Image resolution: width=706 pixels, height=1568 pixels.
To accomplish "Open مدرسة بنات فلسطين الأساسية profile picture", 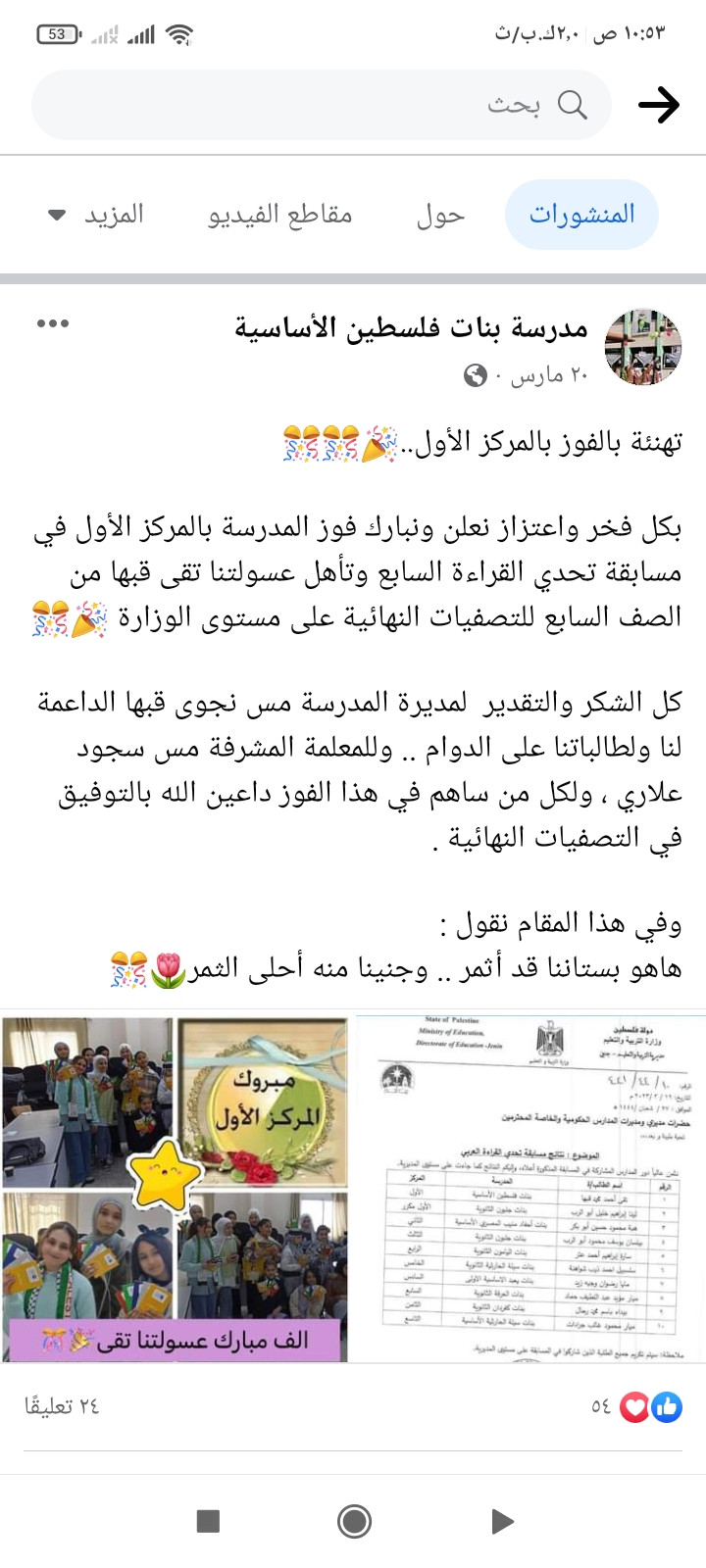I will pos(643,348).
